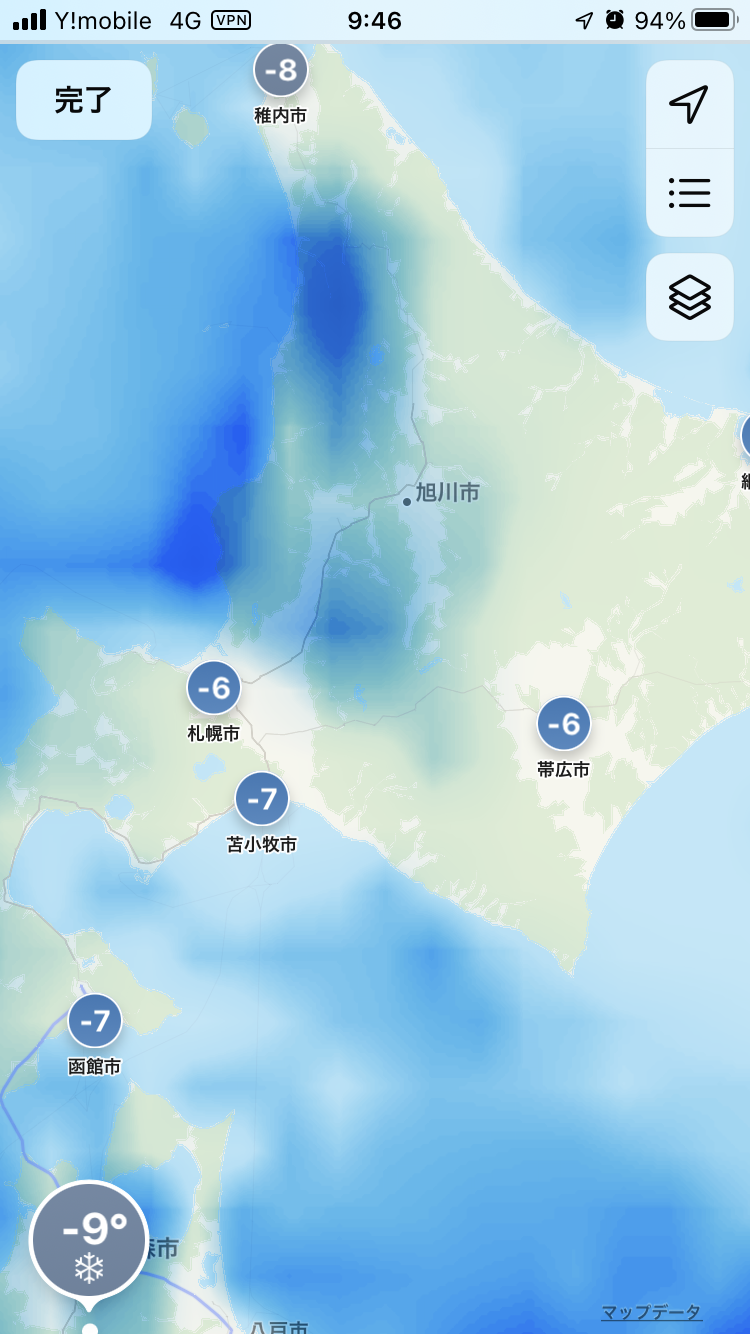The image size is (750, 1334).
Task: Open the 苫小牧市 temperature marker
Action: 262,799
